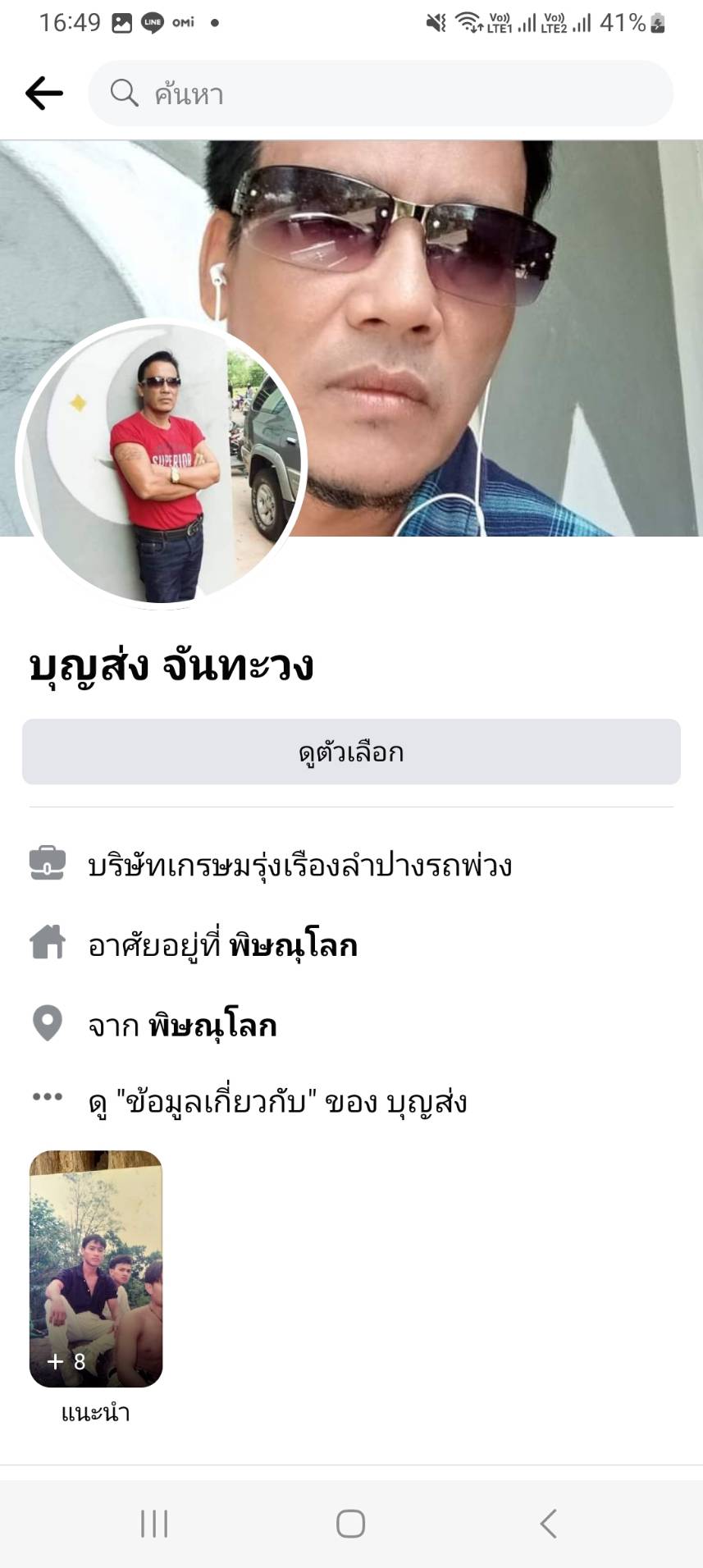The image size is (703, 1568).
Task: View the round profile picture
Action: pos(162,464)
